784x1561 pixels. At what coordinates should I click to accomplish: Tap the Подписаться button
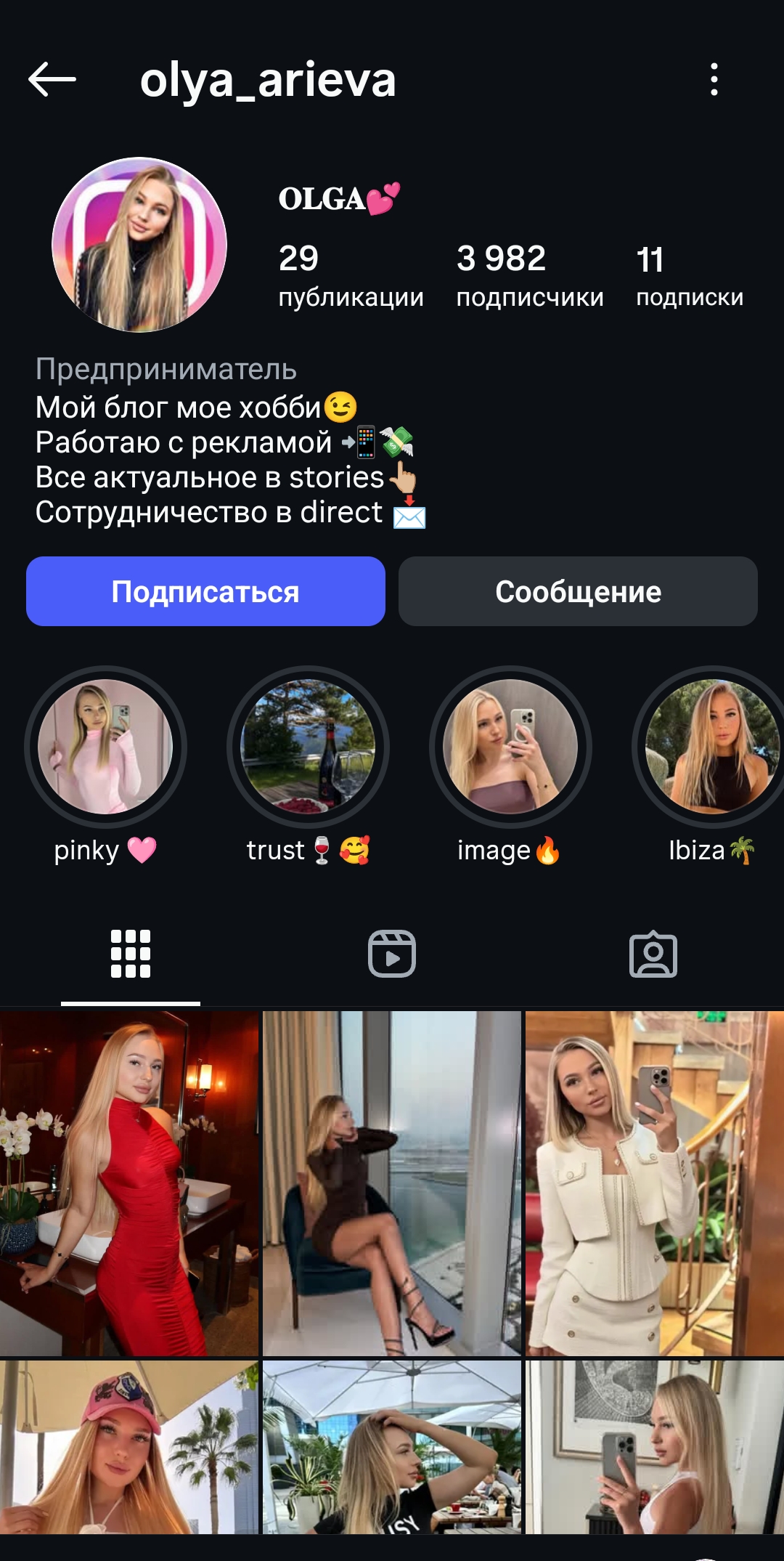pos(205,591)
